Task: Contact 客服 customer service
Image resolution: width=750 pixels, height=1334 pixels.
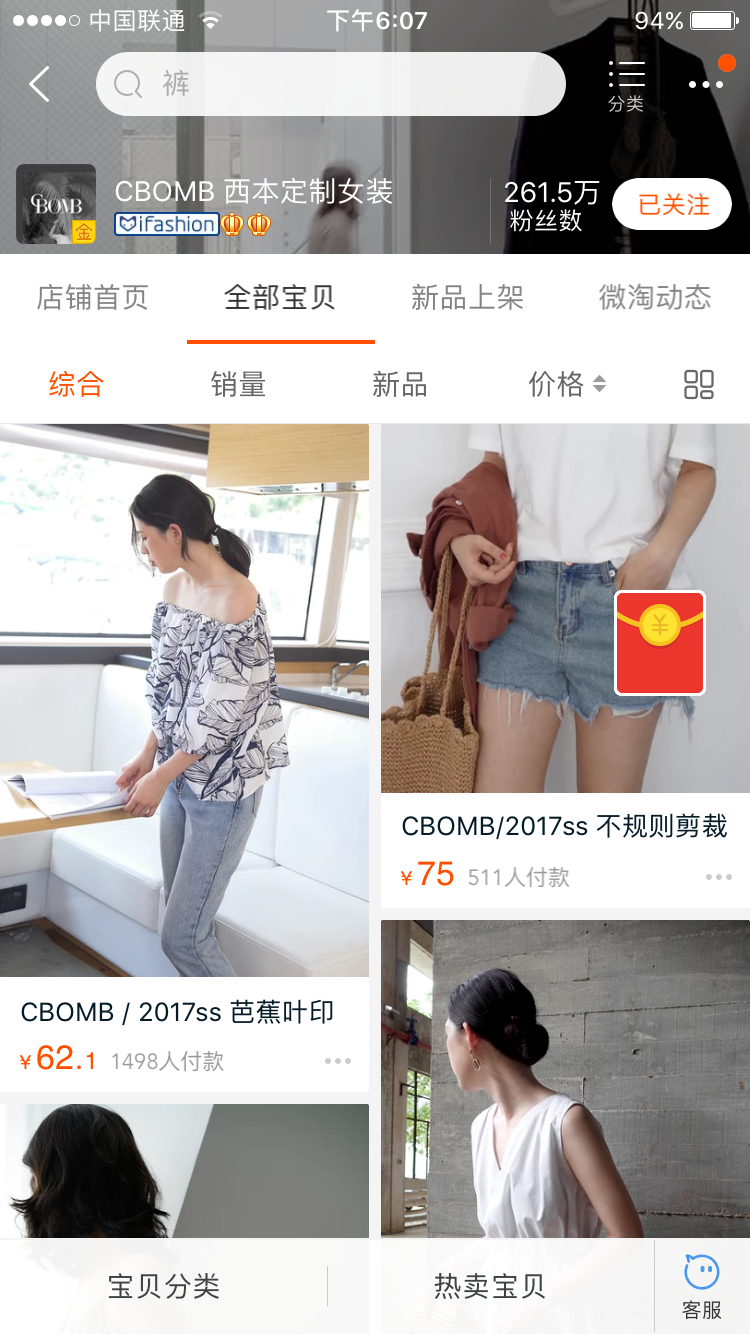Action: pyautogui.click(x=701, y=1286)
